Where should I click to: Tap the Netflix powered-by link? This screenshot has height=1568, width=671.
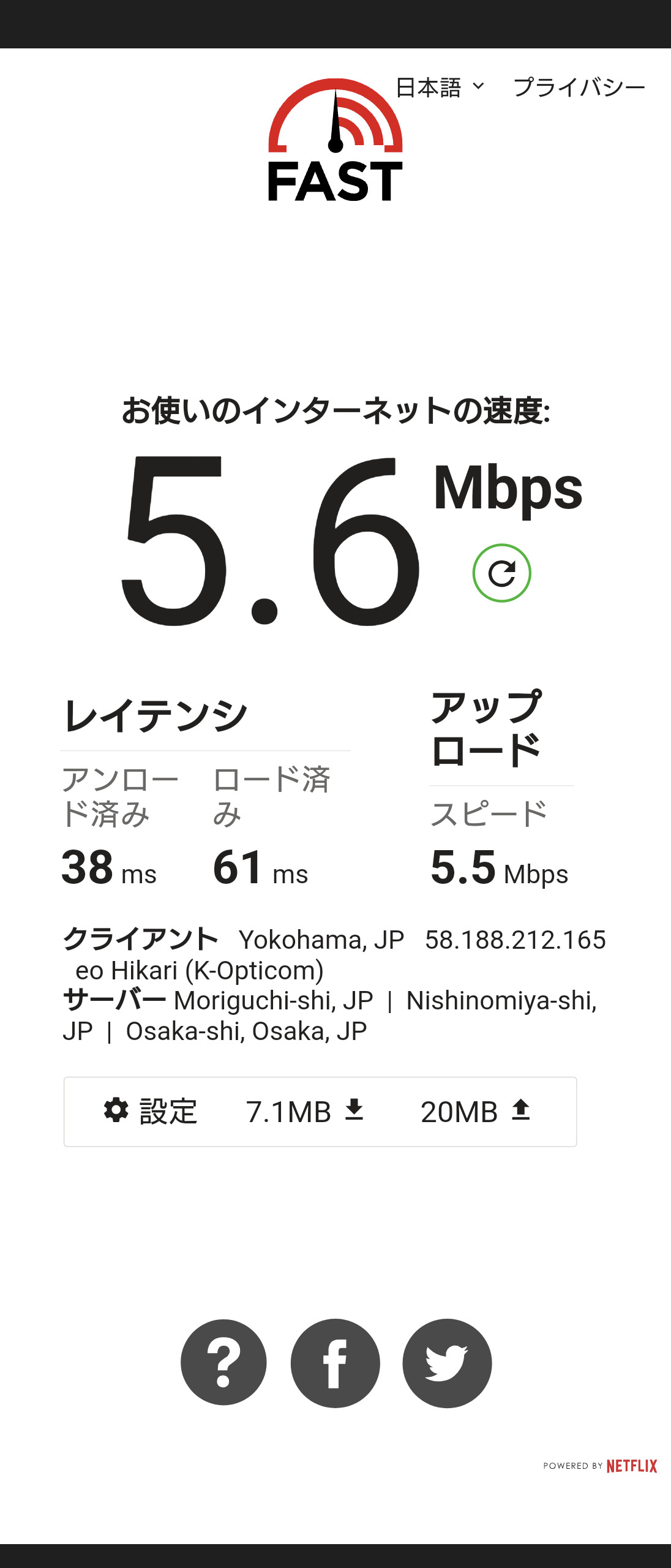coord(600,1466)
